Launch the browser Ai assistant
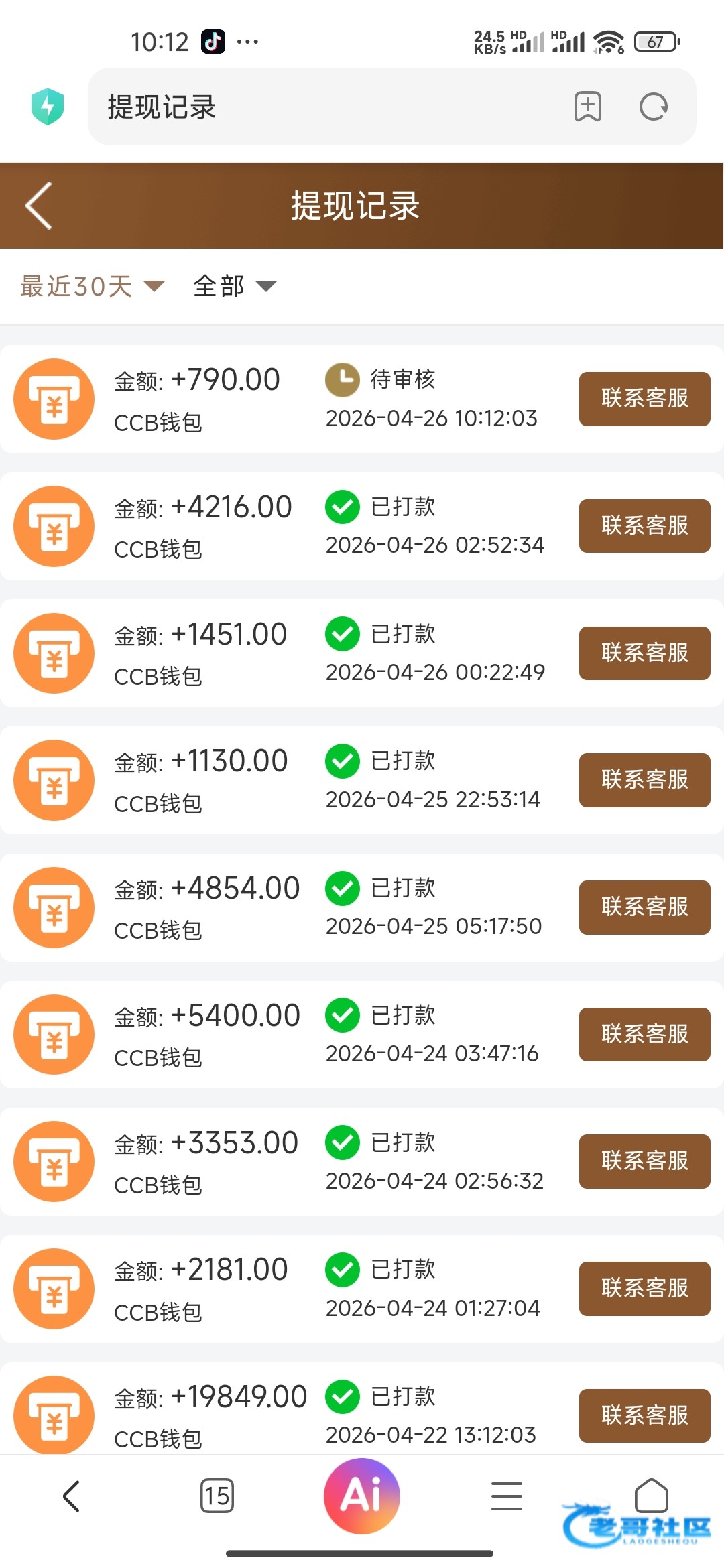Screen dimensions: 724x1568 pyautogui.click(x=362, y=1496)
